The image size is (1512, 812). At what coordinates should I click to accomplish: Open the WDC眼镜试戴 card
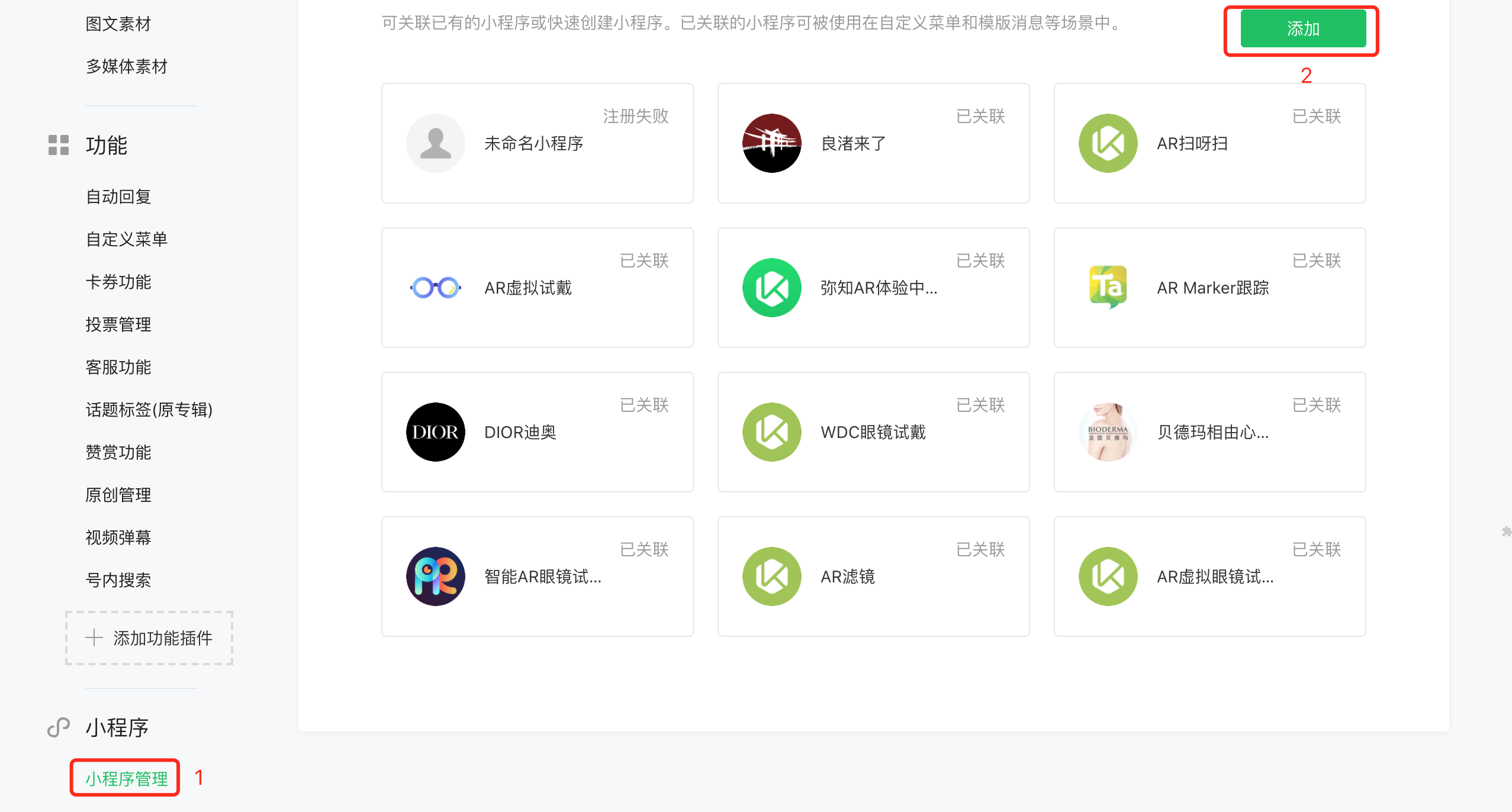[873, 432]
